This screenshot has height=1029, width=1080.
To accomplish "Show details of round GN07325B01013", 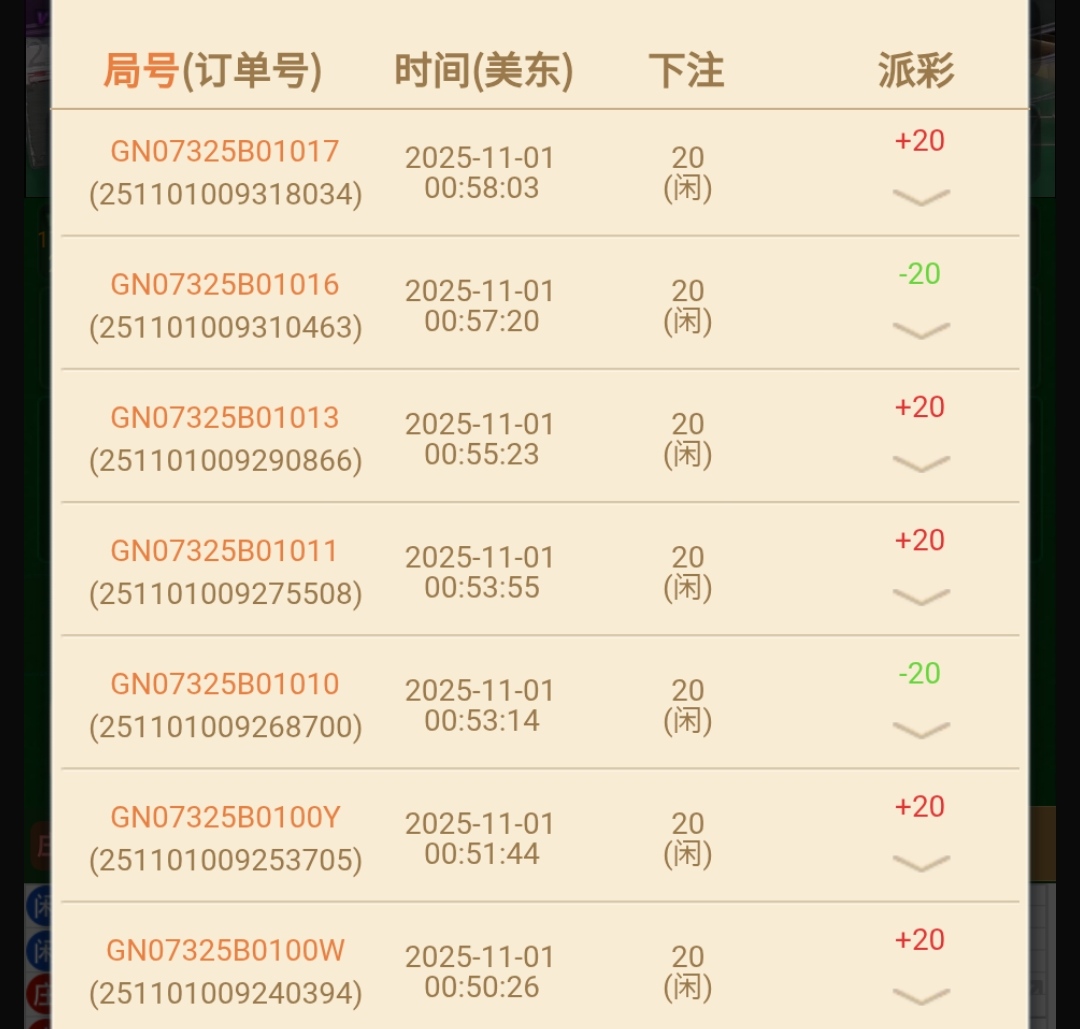I will click(x=920, y=463).
